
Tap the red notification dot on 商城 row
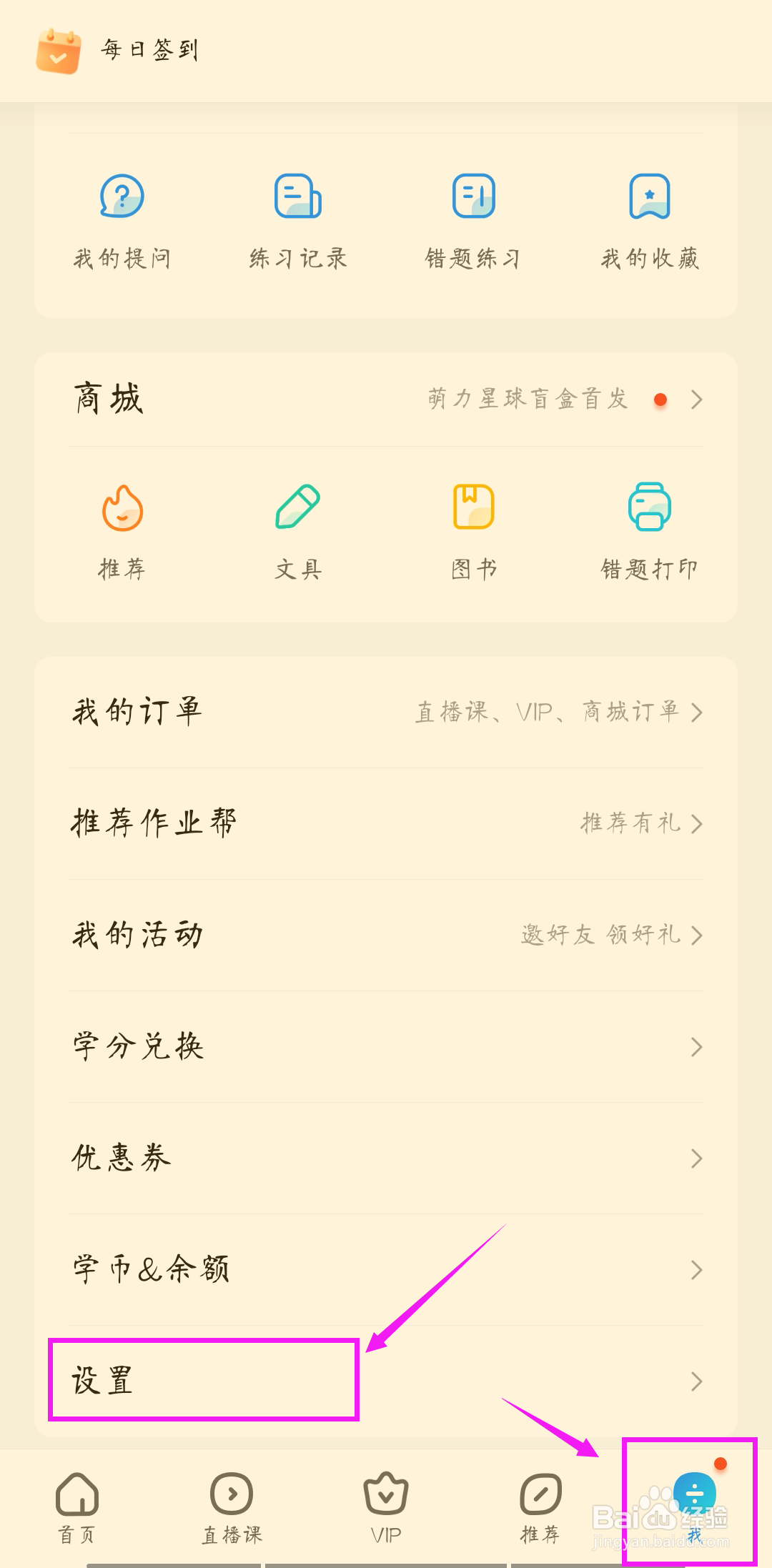[660, 400]
